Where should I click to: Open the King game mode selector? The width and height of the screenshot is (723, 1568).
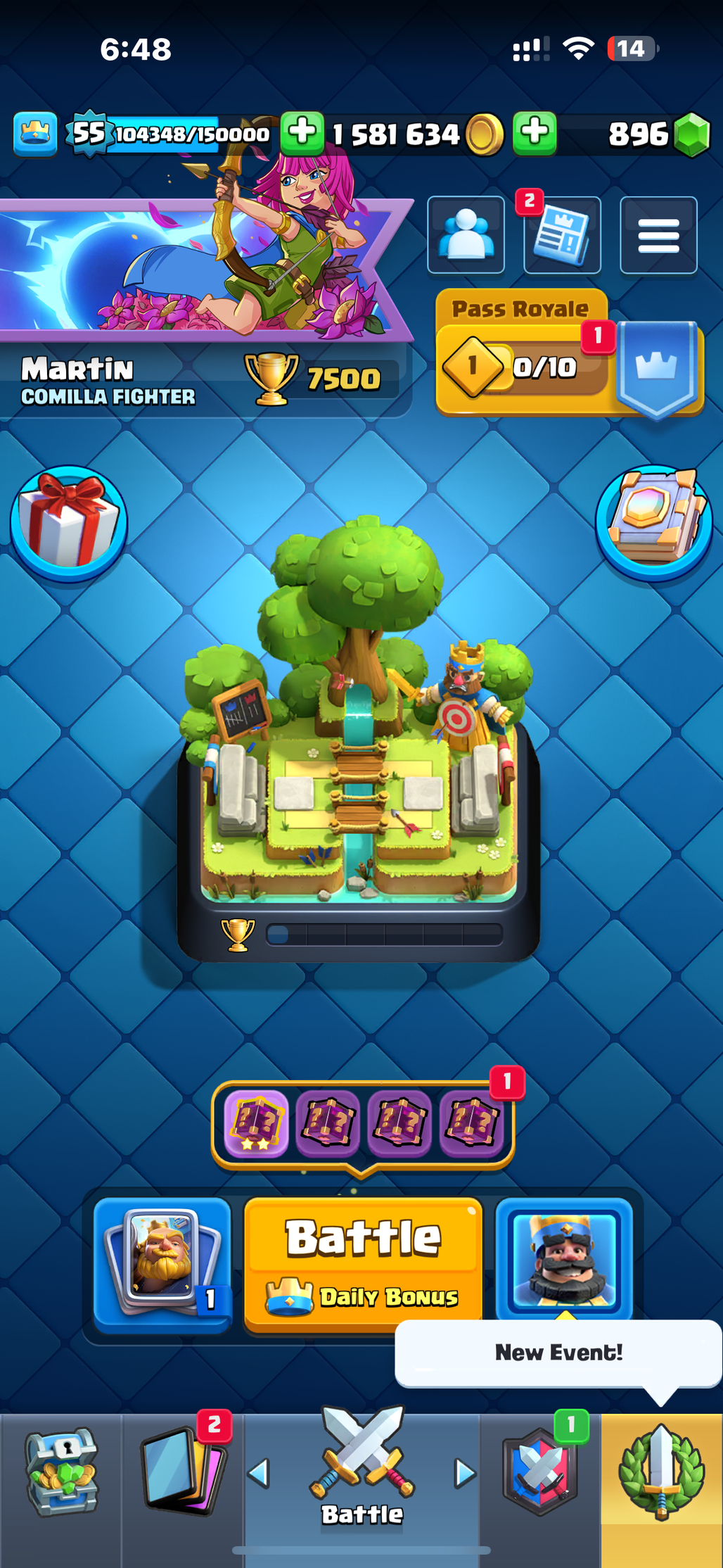pos(564,1260)
